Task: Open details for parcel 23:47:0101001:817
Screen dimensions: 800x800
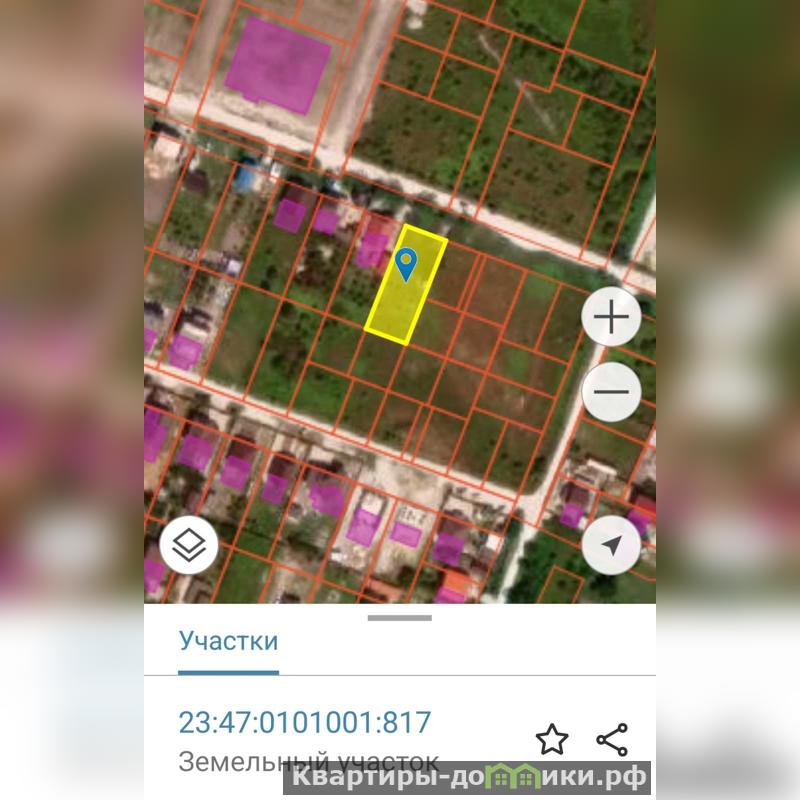Action: coord(304,722)
